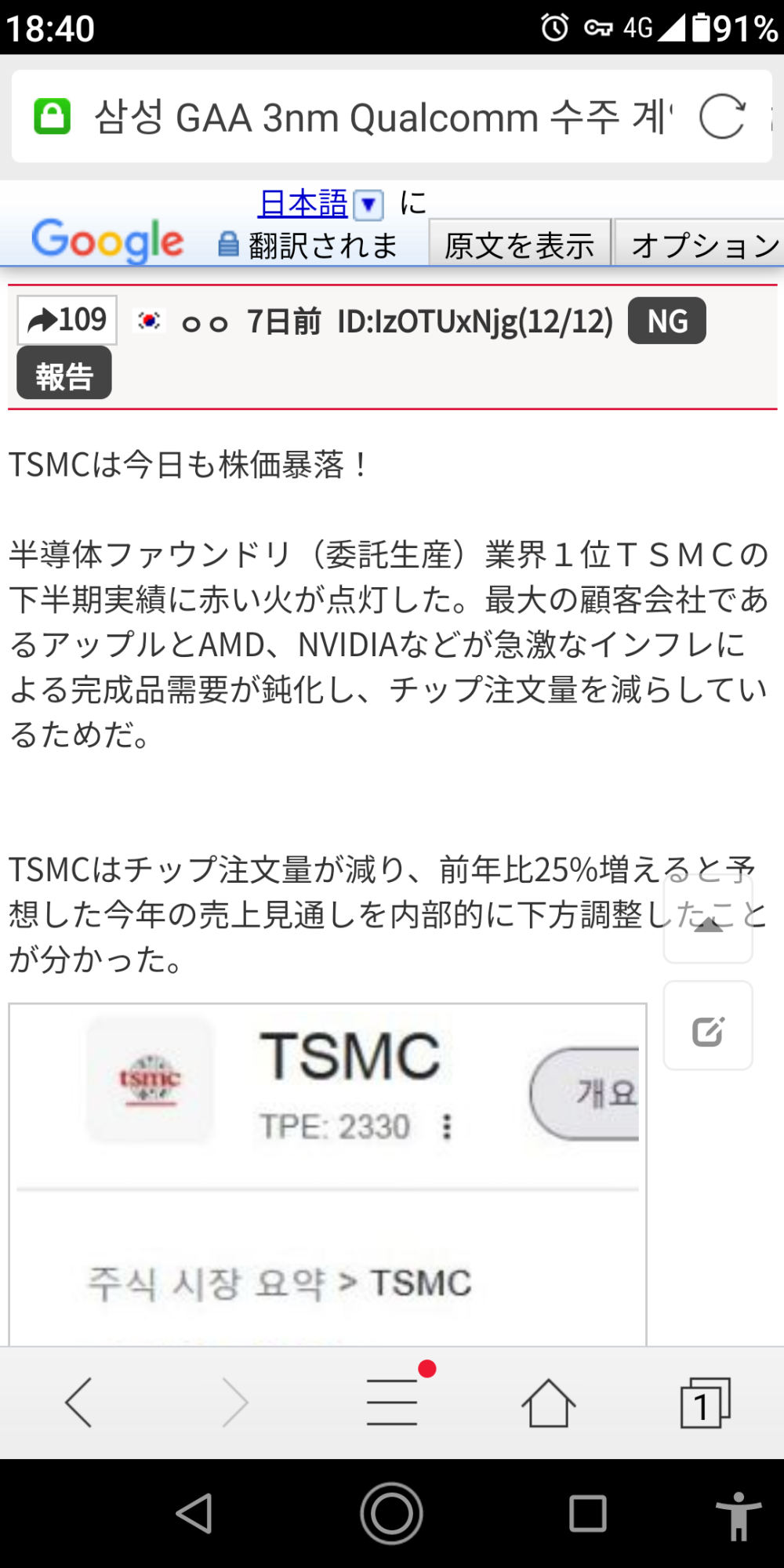Report this post with 報告
784x1568 pixels.
(64, 376)
